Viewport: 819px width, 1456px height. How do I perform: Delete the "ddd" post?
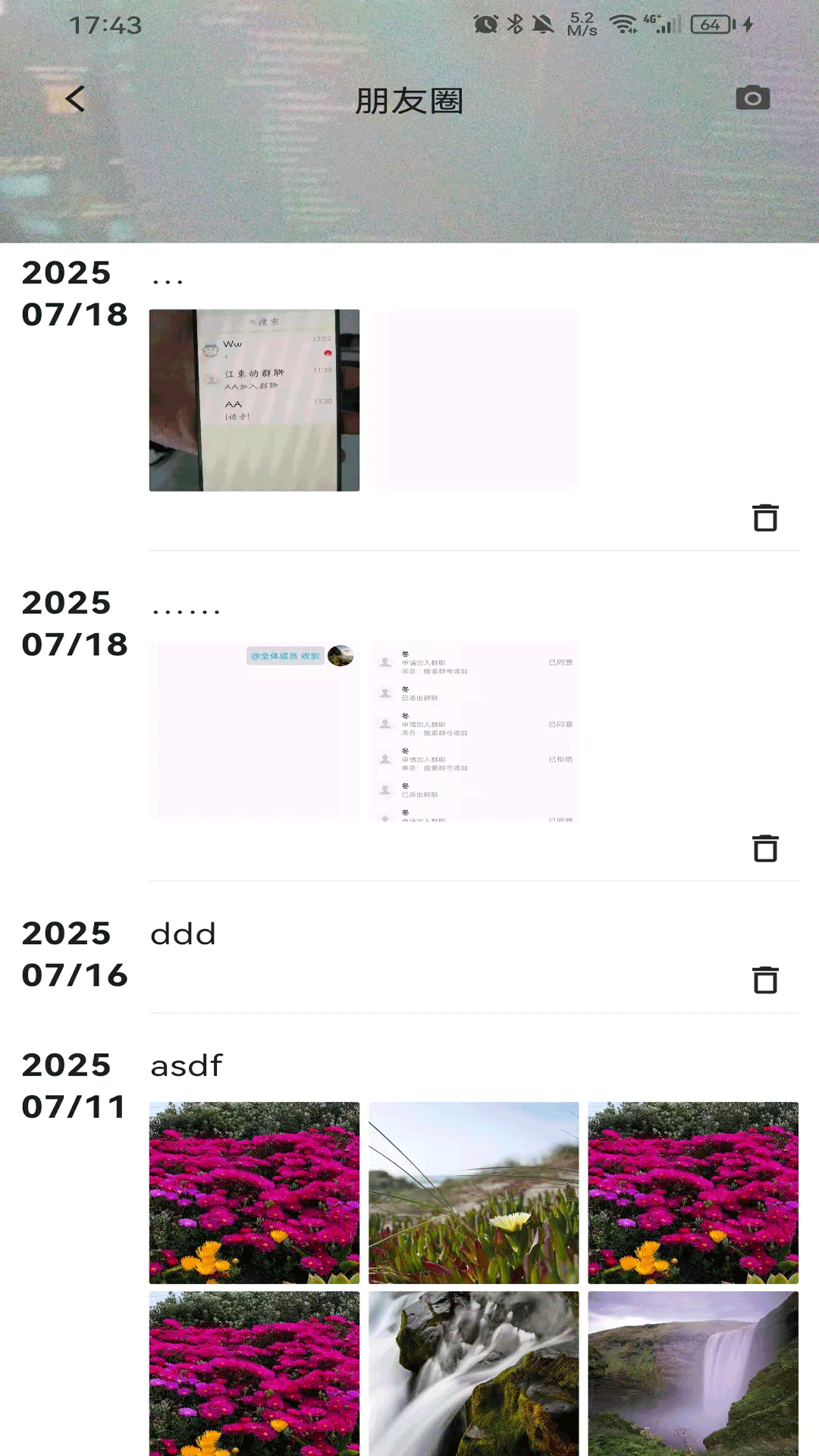pos(765,980)
